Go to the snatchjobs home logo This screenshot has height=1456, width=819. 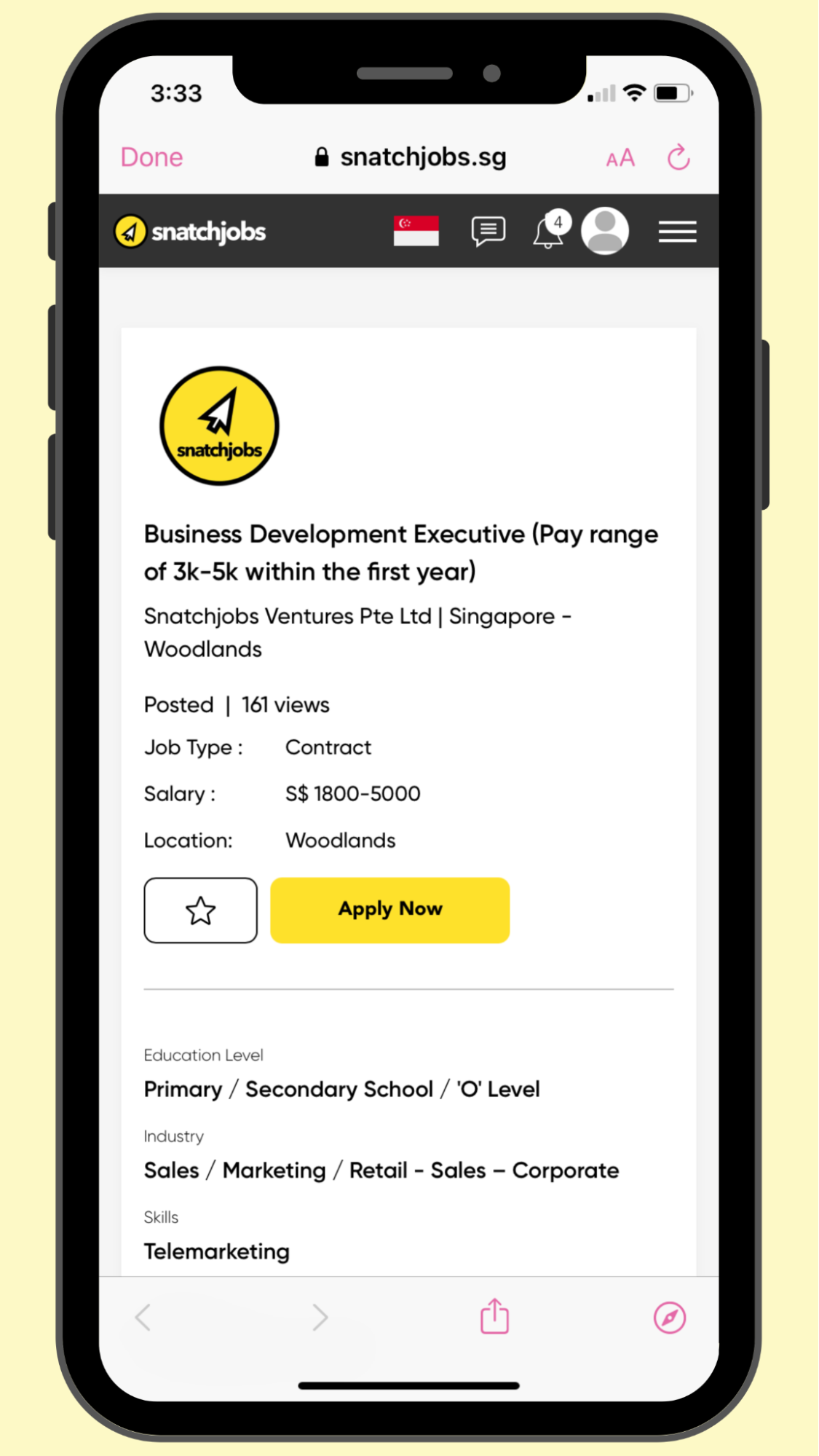[190, 232]
